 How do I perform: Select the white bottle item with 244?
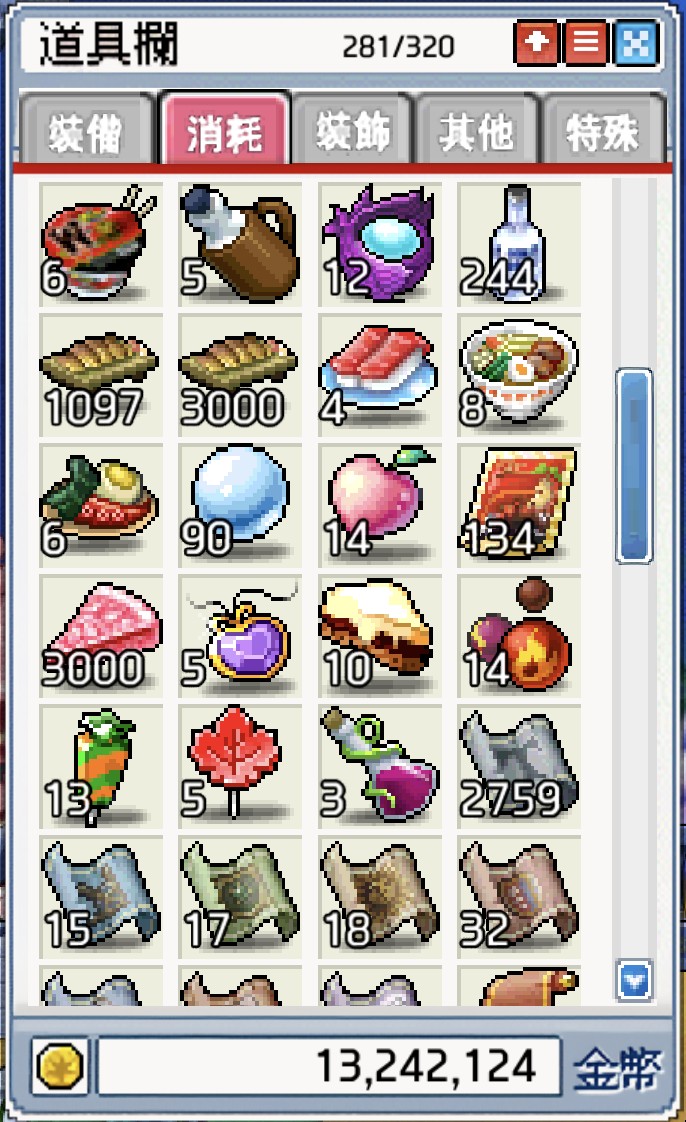click(519, 245)
